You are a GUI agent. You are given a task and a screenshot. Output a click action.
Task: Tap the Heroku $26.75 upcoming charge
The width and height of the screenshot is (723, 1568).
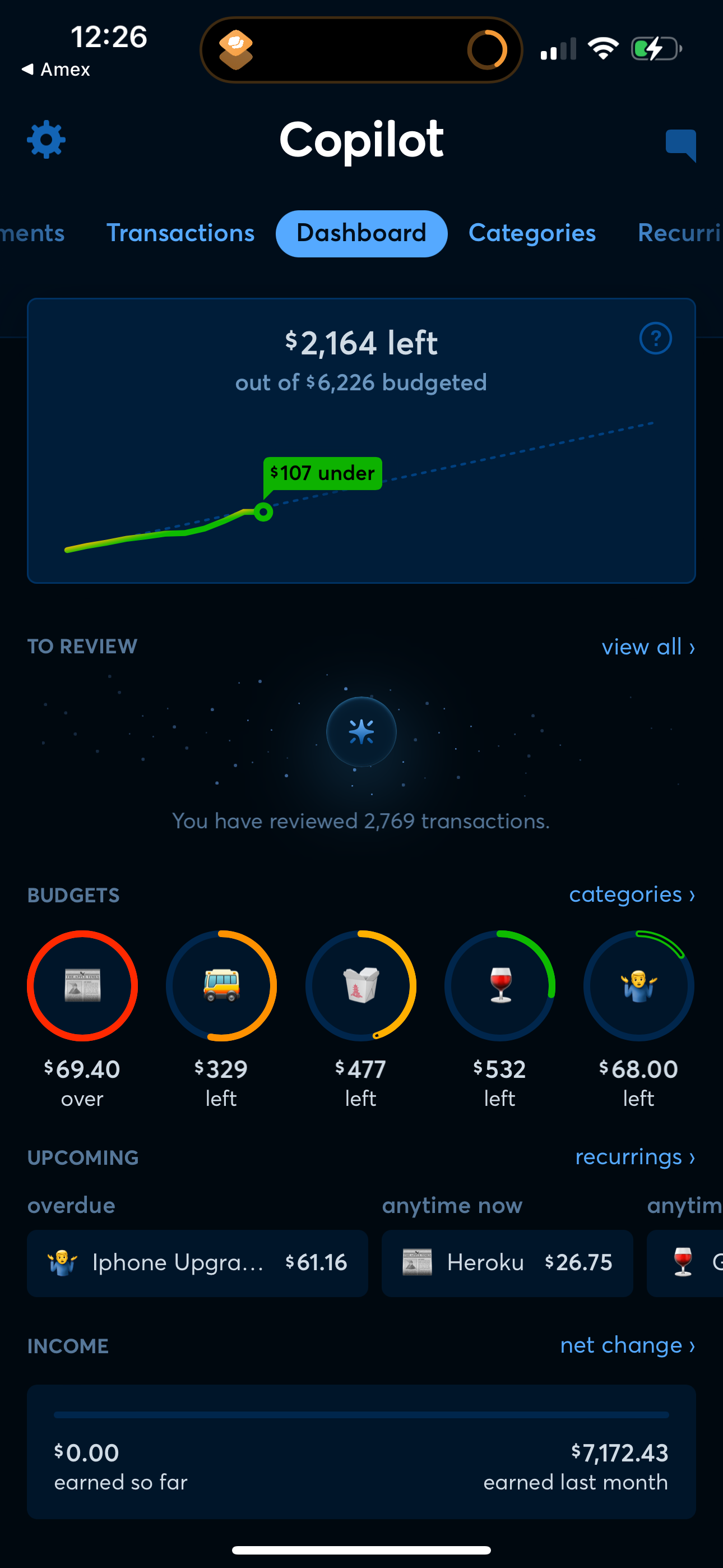pyautogui.click(x=508, y=1262)
